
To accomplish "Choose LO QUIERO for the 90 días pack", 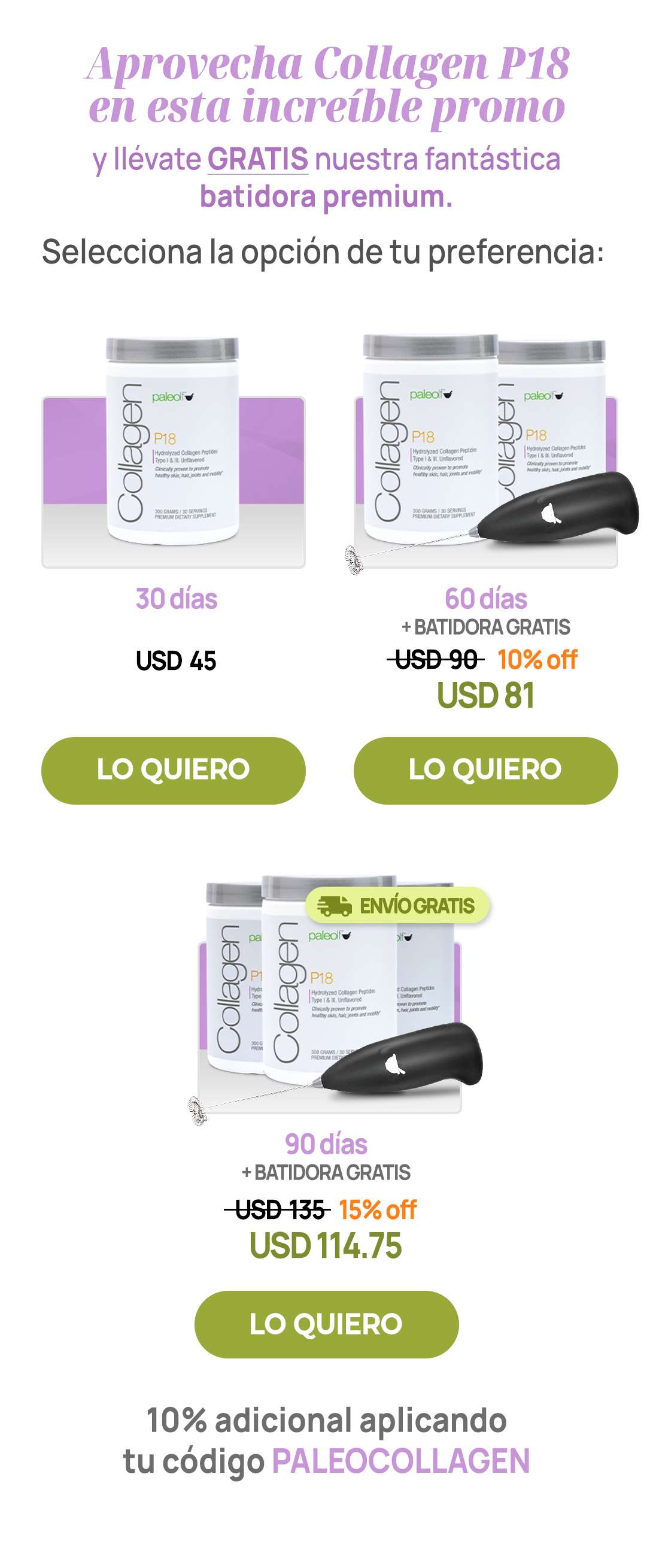I will [x=326, y=1324].
